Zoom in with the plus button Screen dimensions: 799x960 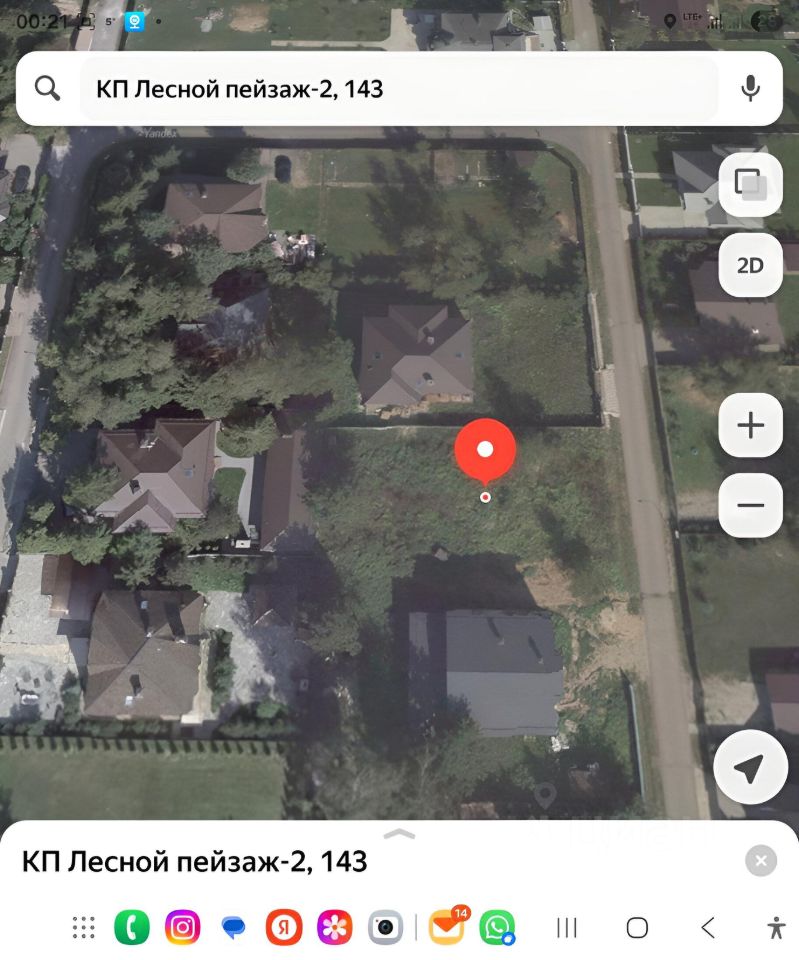coord(750,426)
